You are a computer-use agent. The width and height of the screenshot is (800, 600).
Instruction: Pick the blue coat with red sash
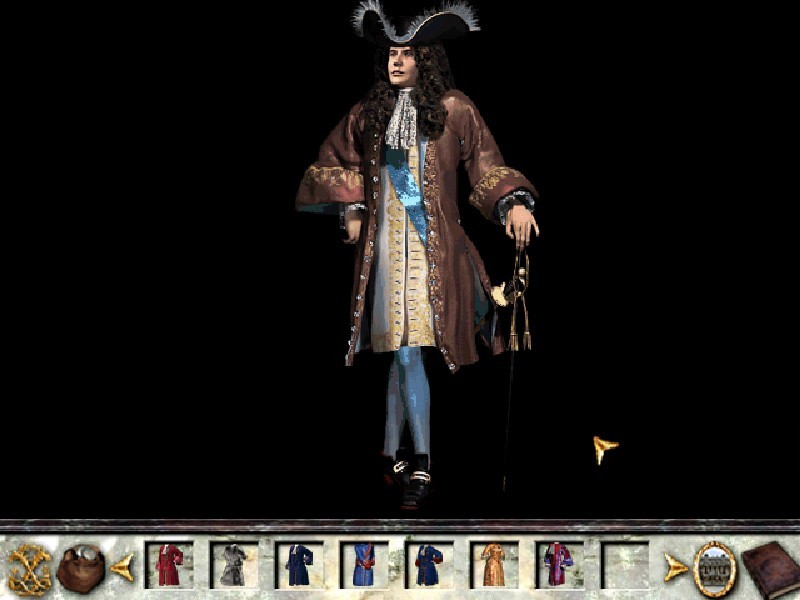pyautogui.click(x=364, y=566)
